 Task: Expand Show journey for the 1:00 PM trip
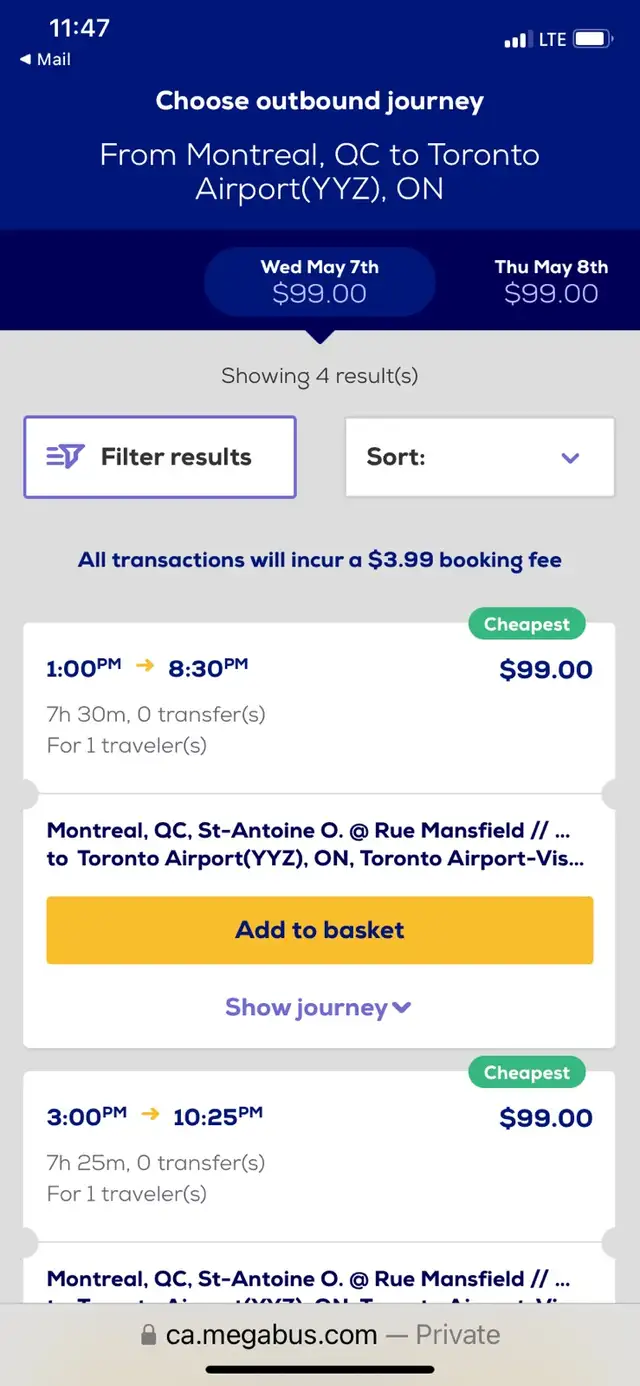pyautogui.click(x=318, y=1007)
